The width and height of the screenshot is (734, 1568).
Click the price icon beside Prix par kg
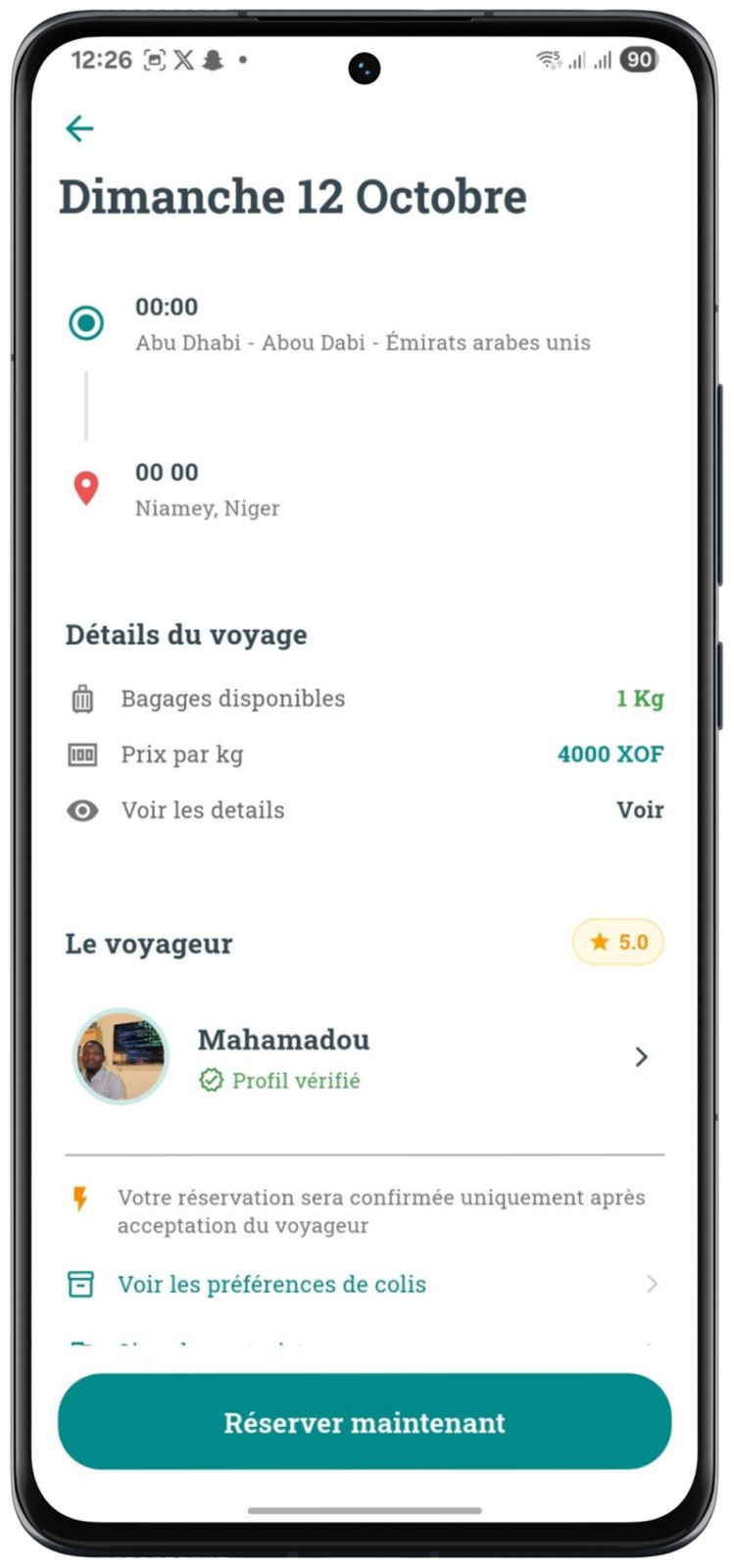[82, 755]
